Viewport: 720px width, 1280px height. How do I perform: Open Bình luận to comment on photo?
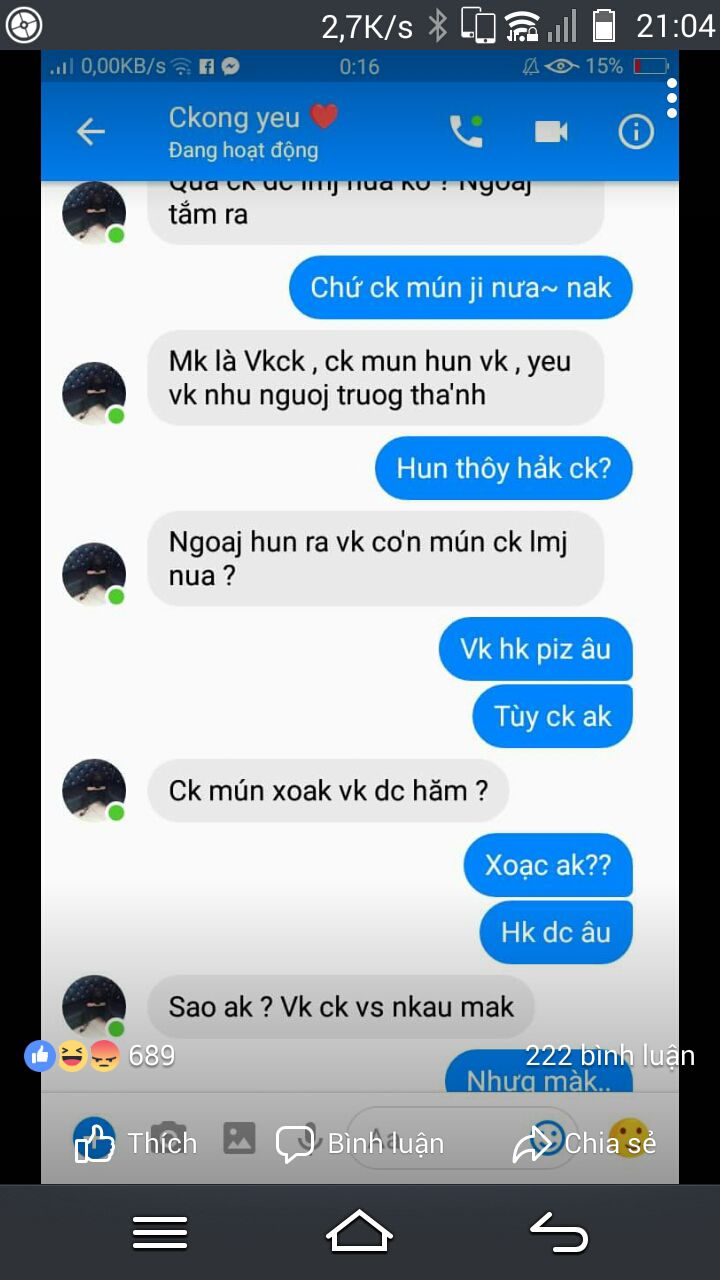click(360, 1143)
